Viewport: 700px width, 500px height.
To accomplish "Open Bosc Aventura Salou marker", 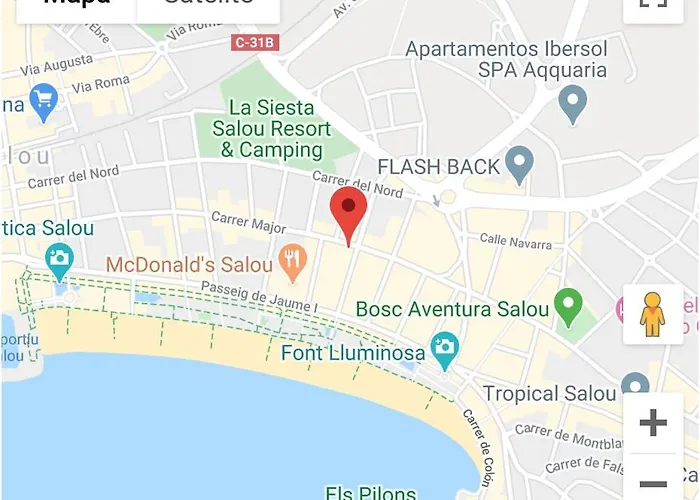I will coord(569,307).
